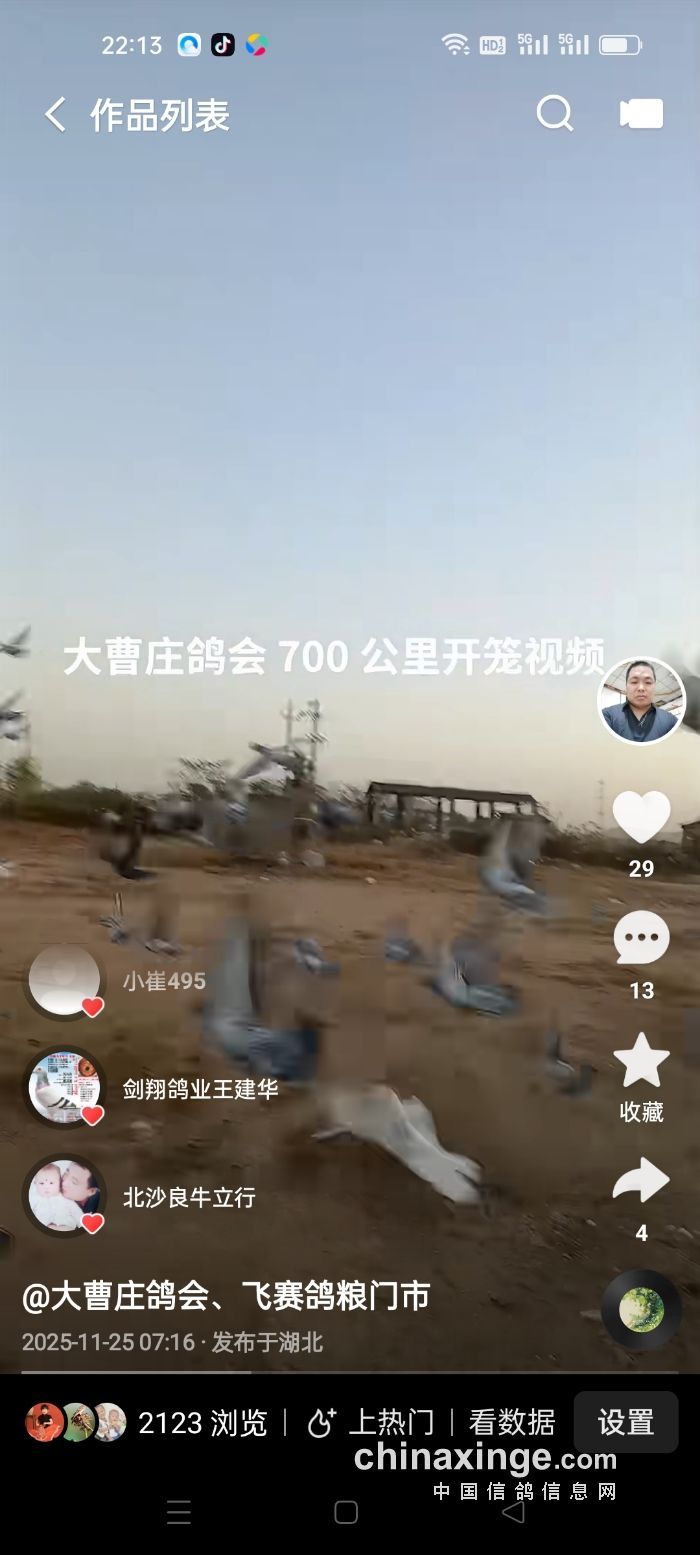Open 剑翔鸽业王建华's profile

(65, 1088)
